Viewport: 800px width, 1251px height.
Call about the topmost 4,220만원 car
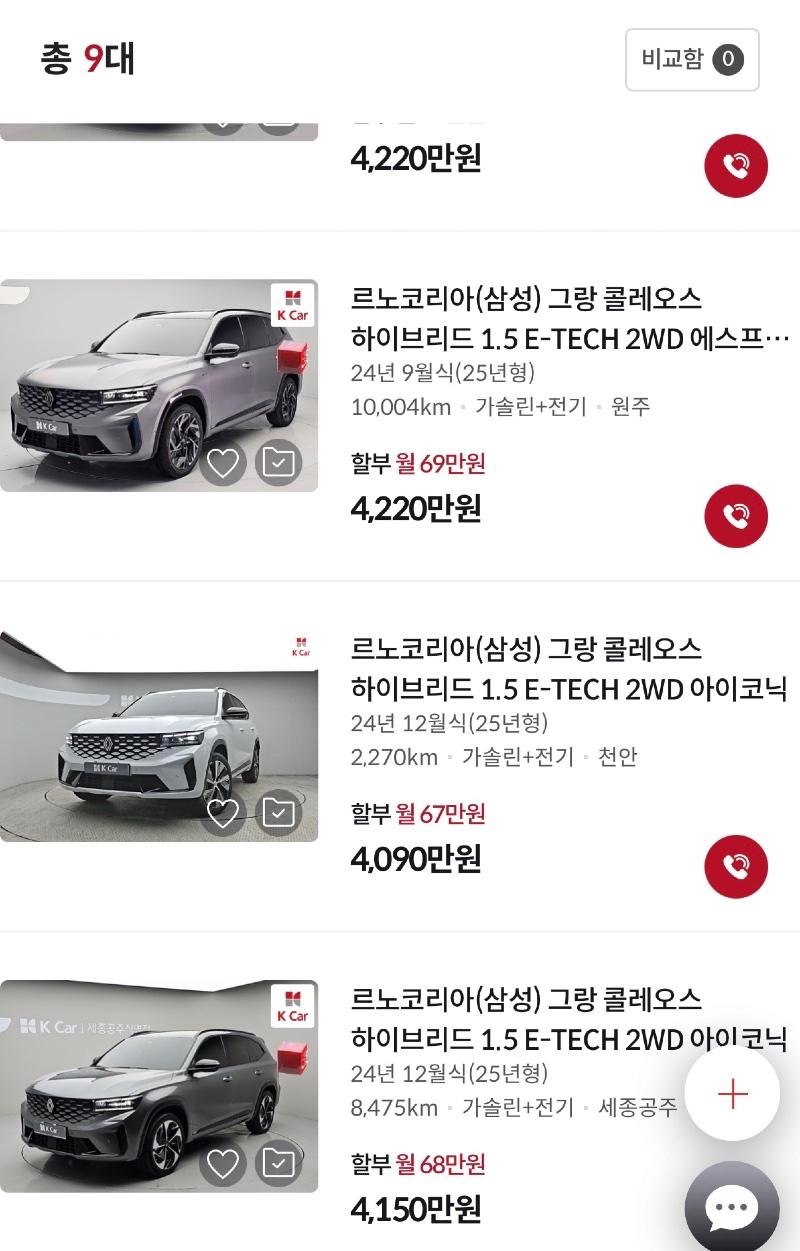736,166
